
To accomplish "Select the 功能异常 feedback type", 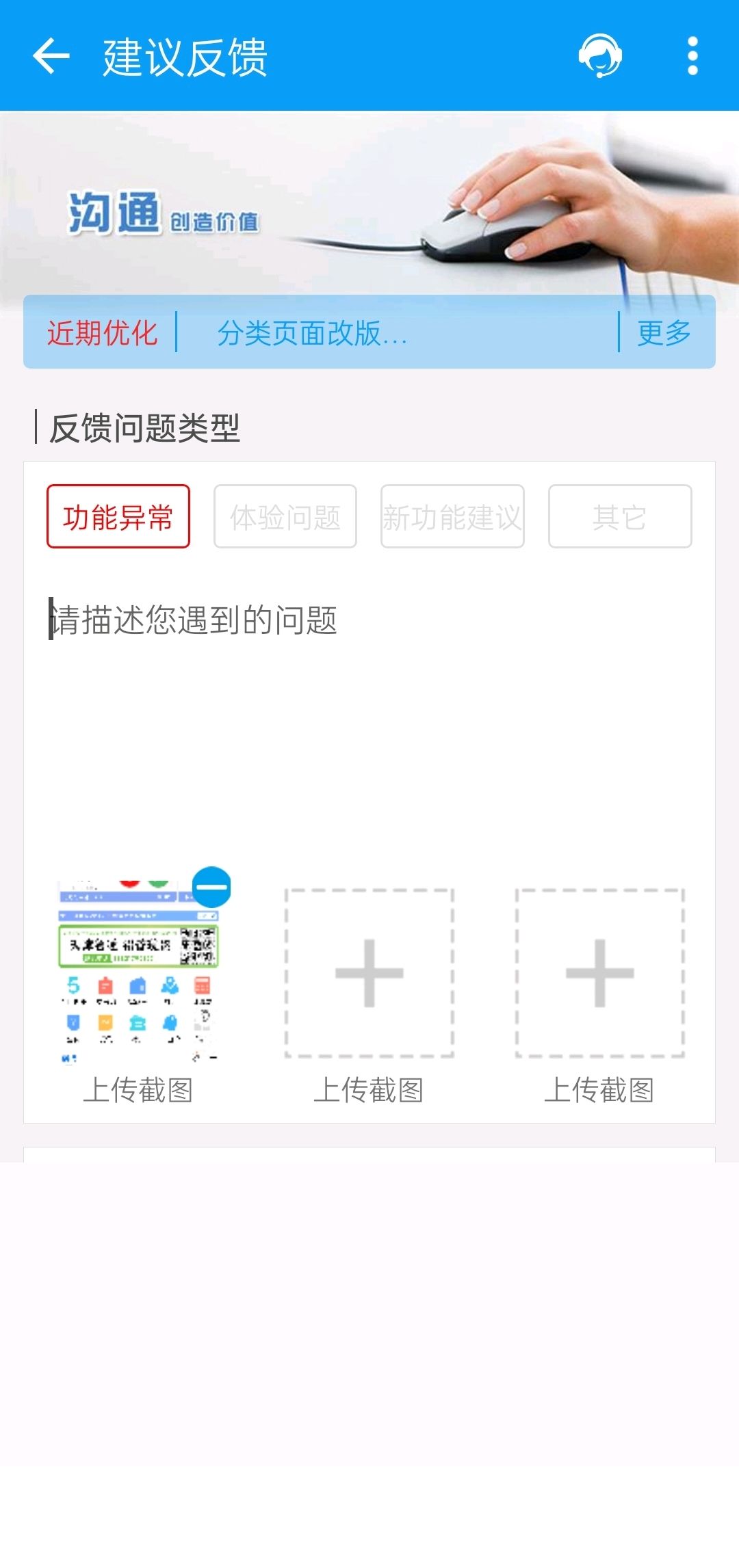I will click(x=118, y=516).
